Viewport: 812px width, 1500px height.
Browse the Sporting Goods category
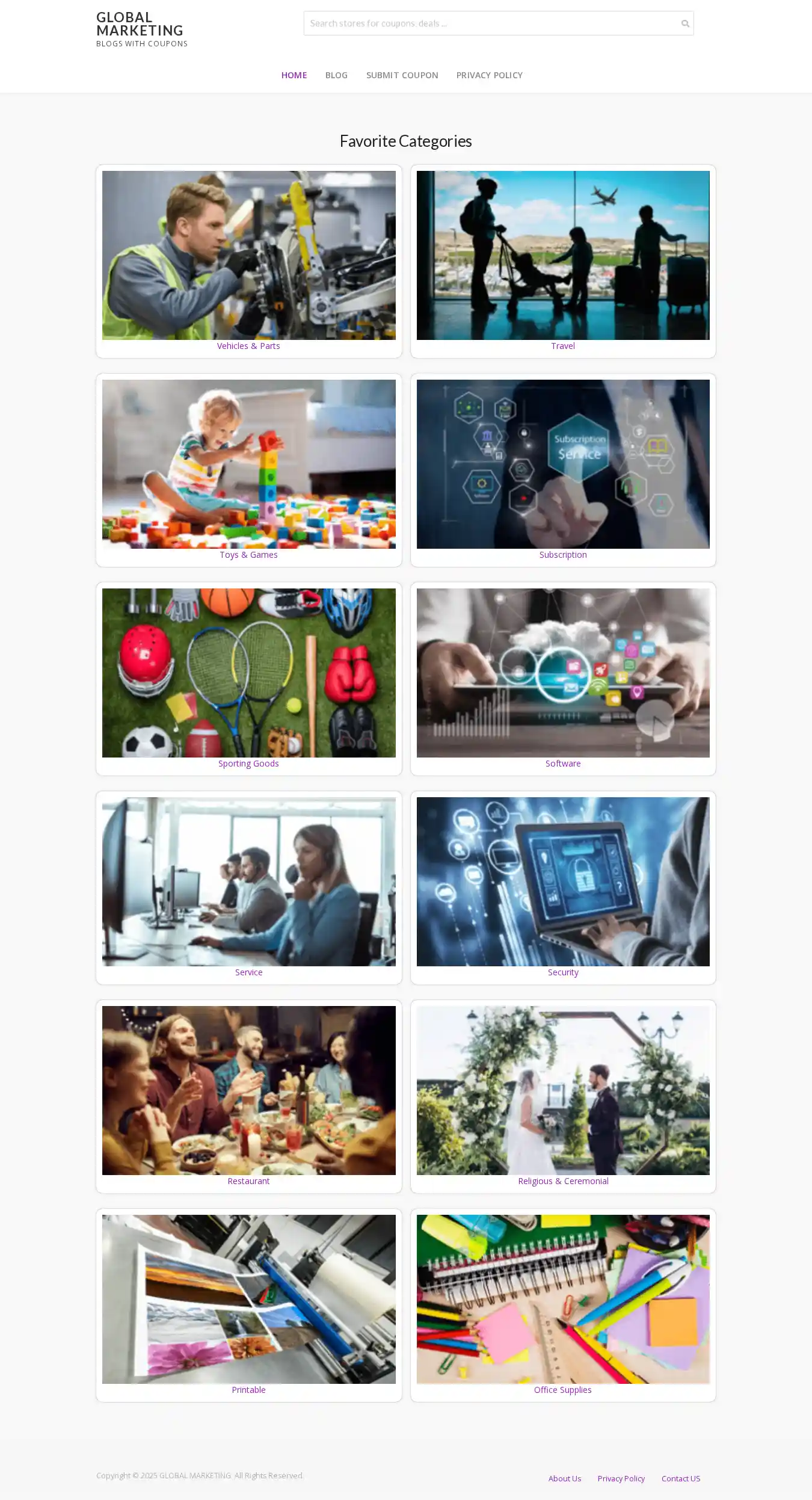(x=248, y=764)
